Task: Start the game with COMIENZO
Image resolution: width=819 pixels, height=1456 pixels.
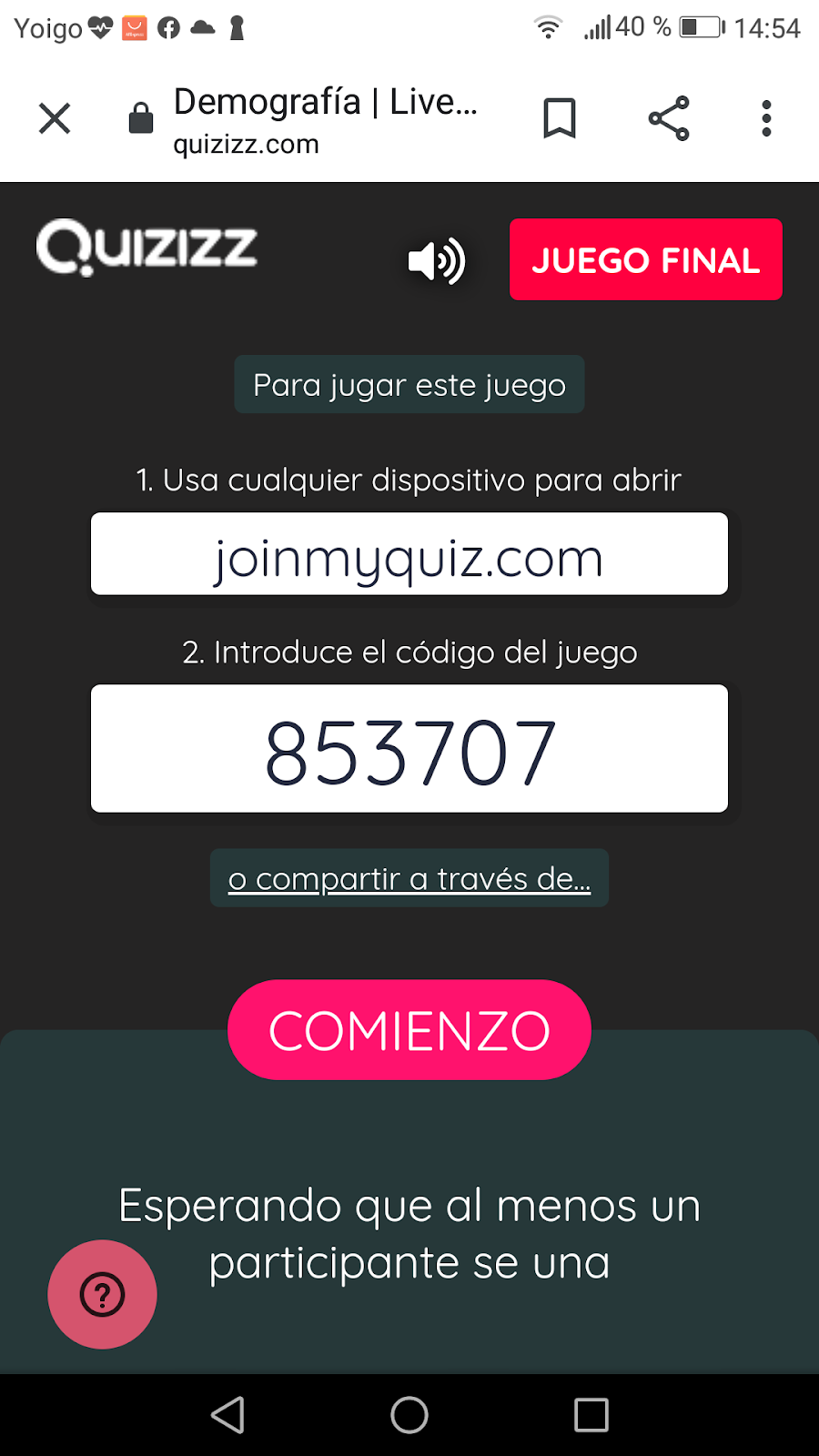Action: [409, 1030]
